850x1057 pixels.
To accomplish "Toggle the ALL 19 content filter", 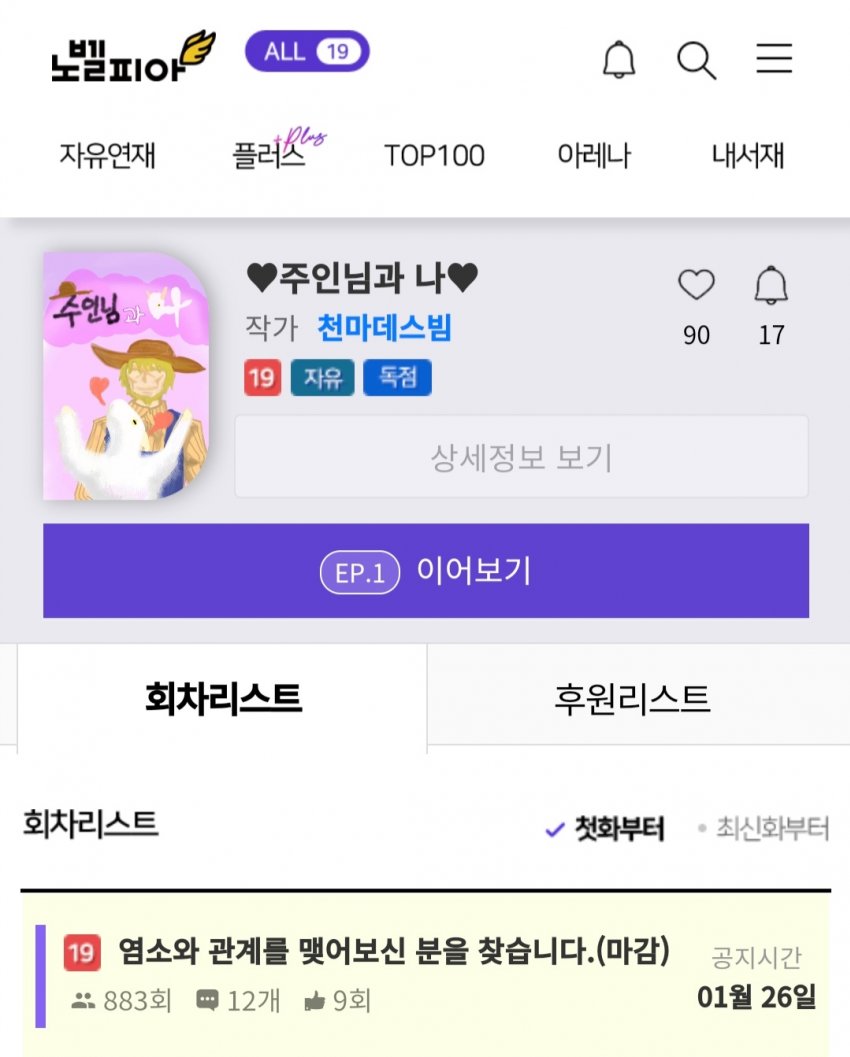I will click(x=307, y=52).
